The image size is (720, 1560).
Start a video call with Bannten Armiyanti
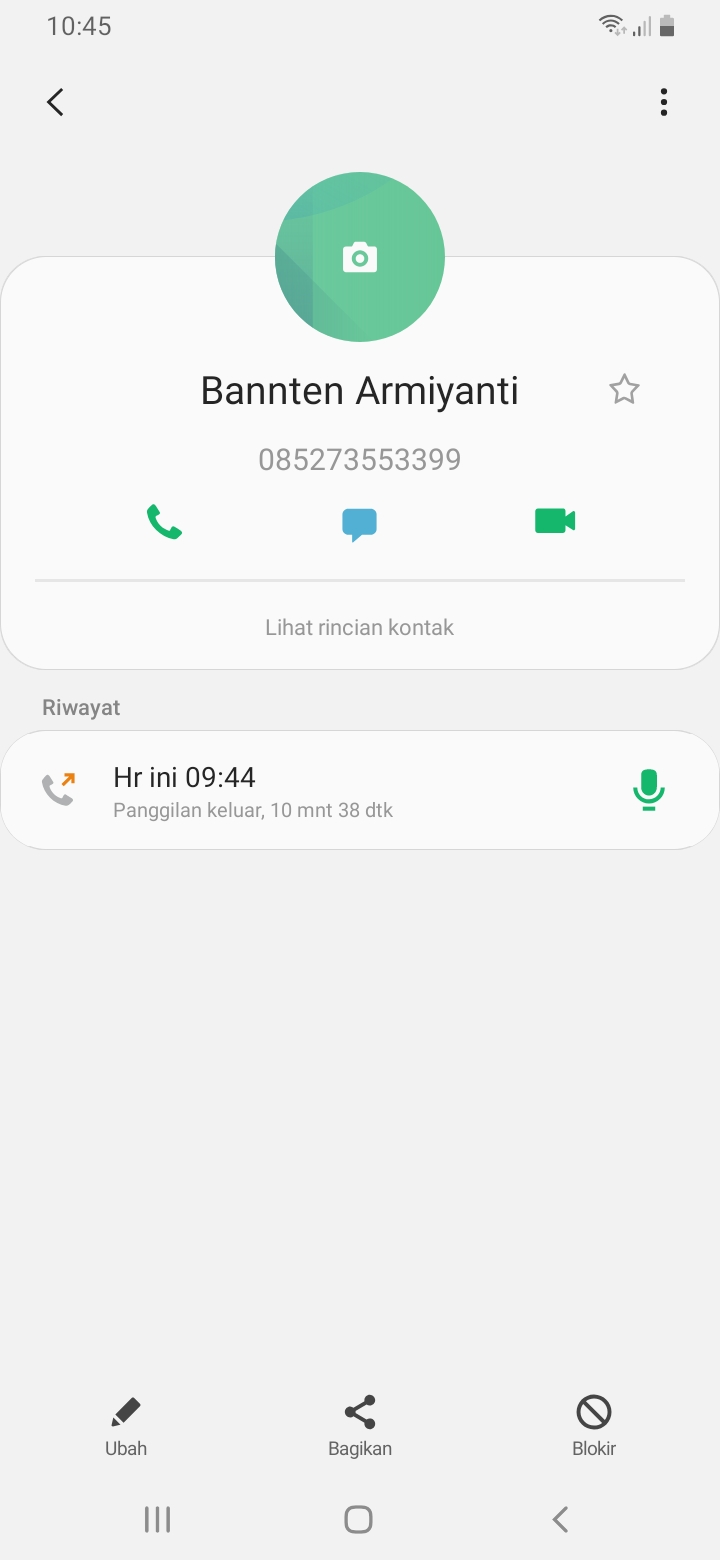point(555,521)
